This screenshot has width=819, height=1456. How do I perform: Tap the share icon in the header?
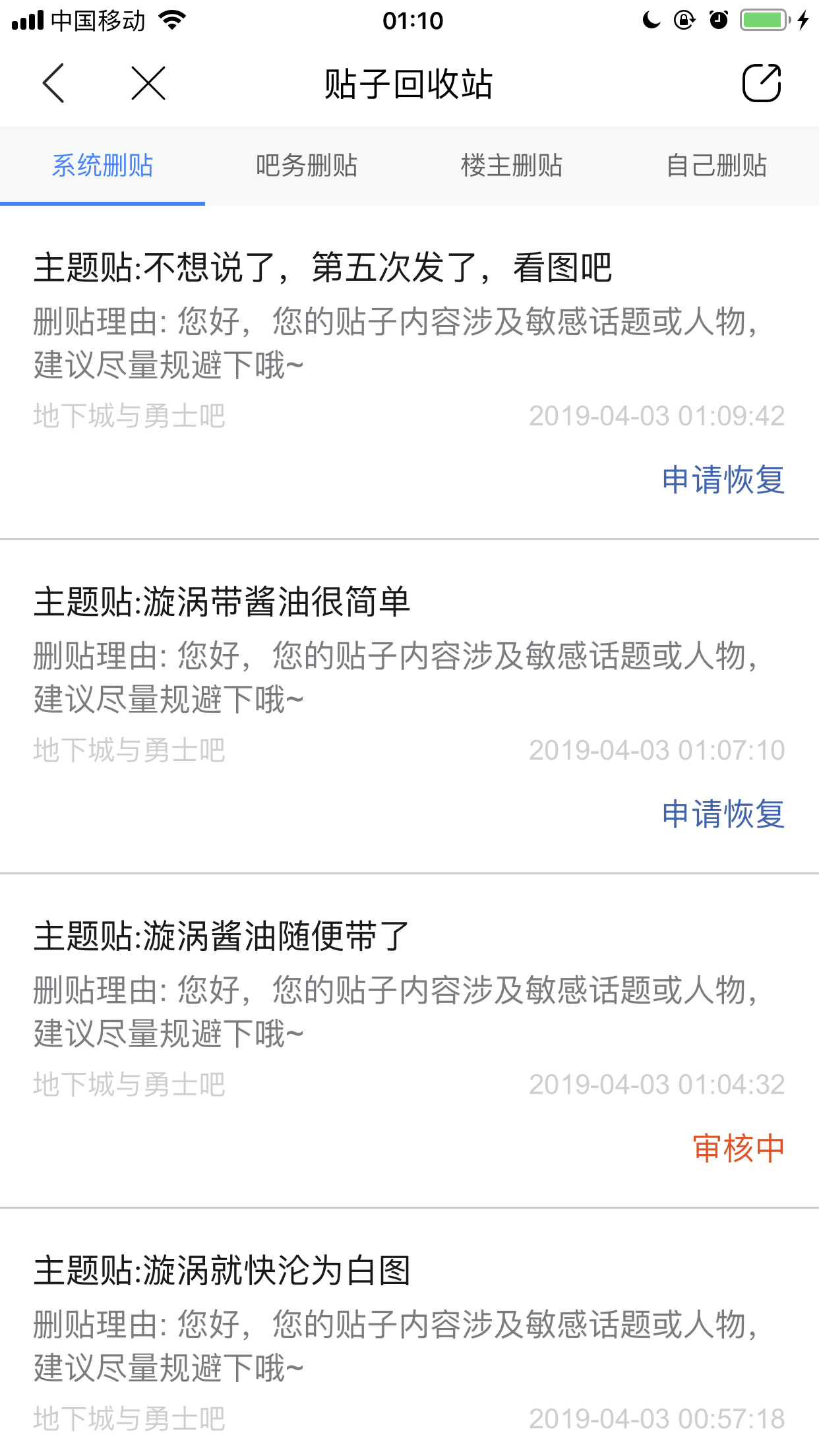click(762, 83)
